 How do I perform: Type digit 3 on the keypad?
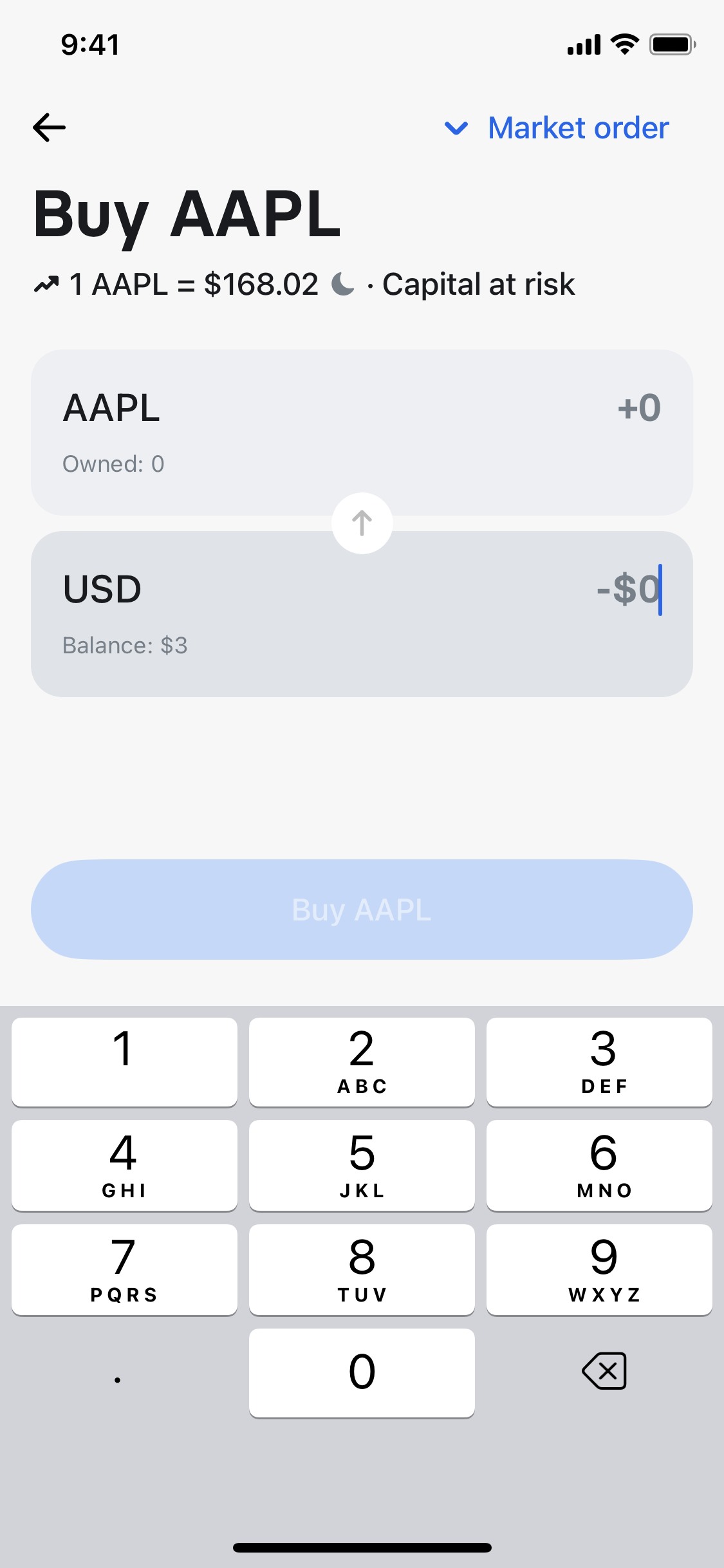[x=599, y=1062]
